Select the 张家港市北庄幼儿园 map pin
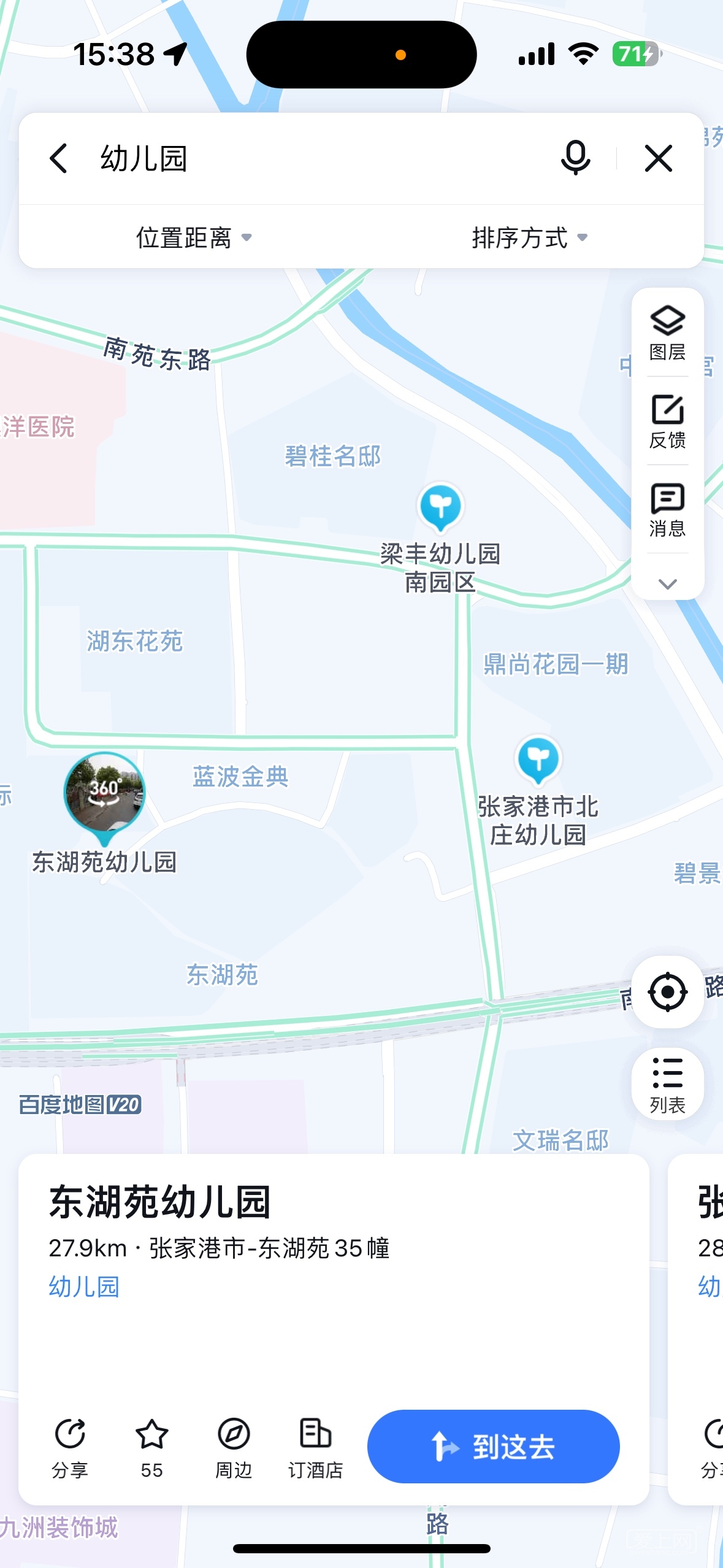The height and width of the screenshot is (1568, 723). click(538, 759)
